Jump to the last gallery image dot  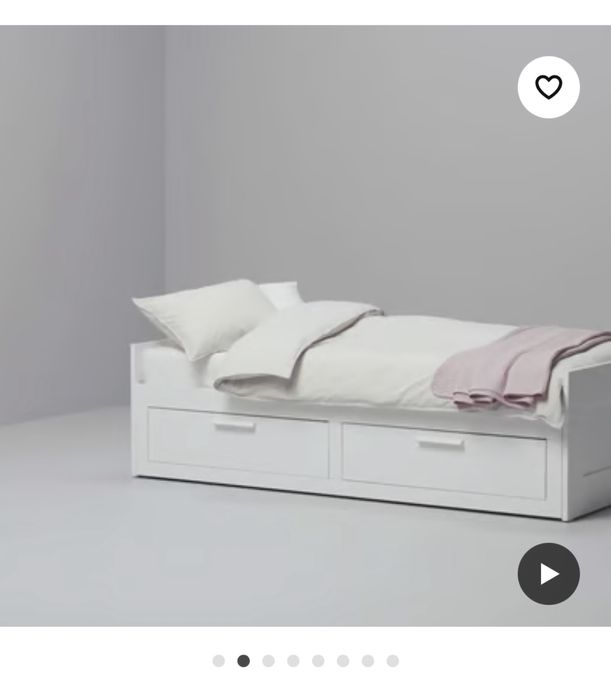click(x=393, y=661)
